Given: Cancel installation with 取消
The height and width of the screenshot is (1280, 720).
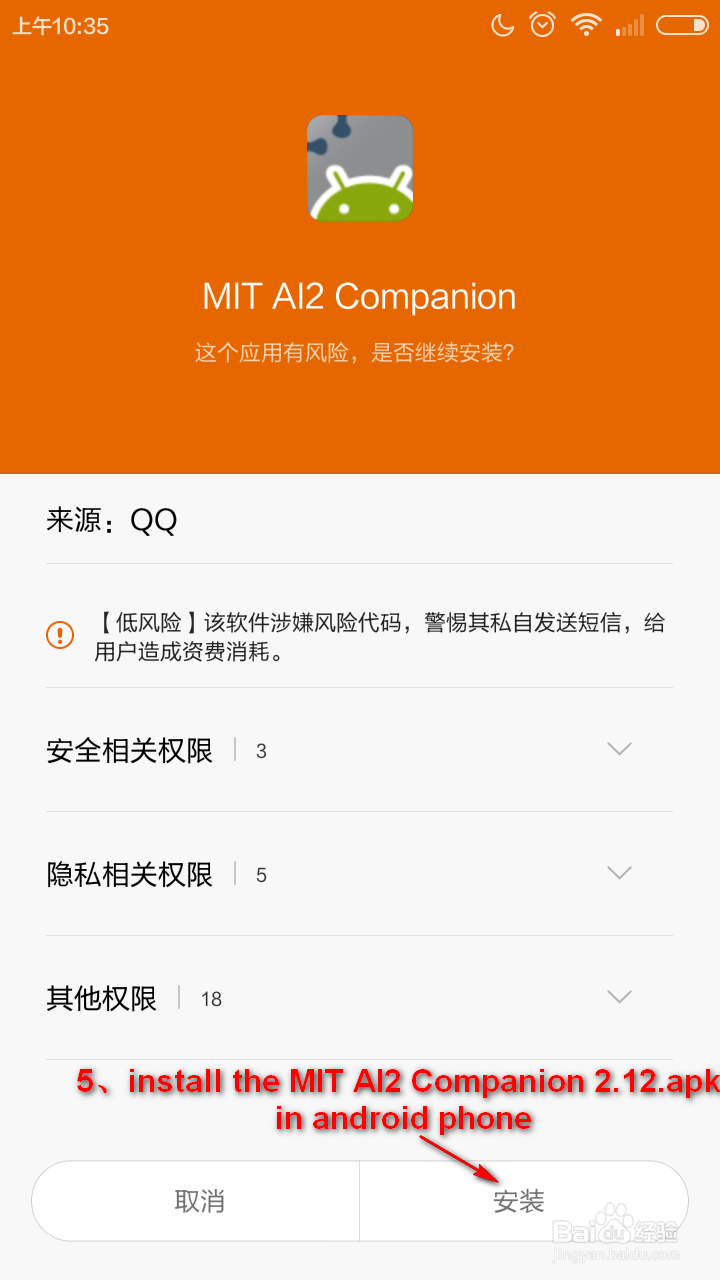Looking at the screenshot, I should click(x=196, y=1201).
